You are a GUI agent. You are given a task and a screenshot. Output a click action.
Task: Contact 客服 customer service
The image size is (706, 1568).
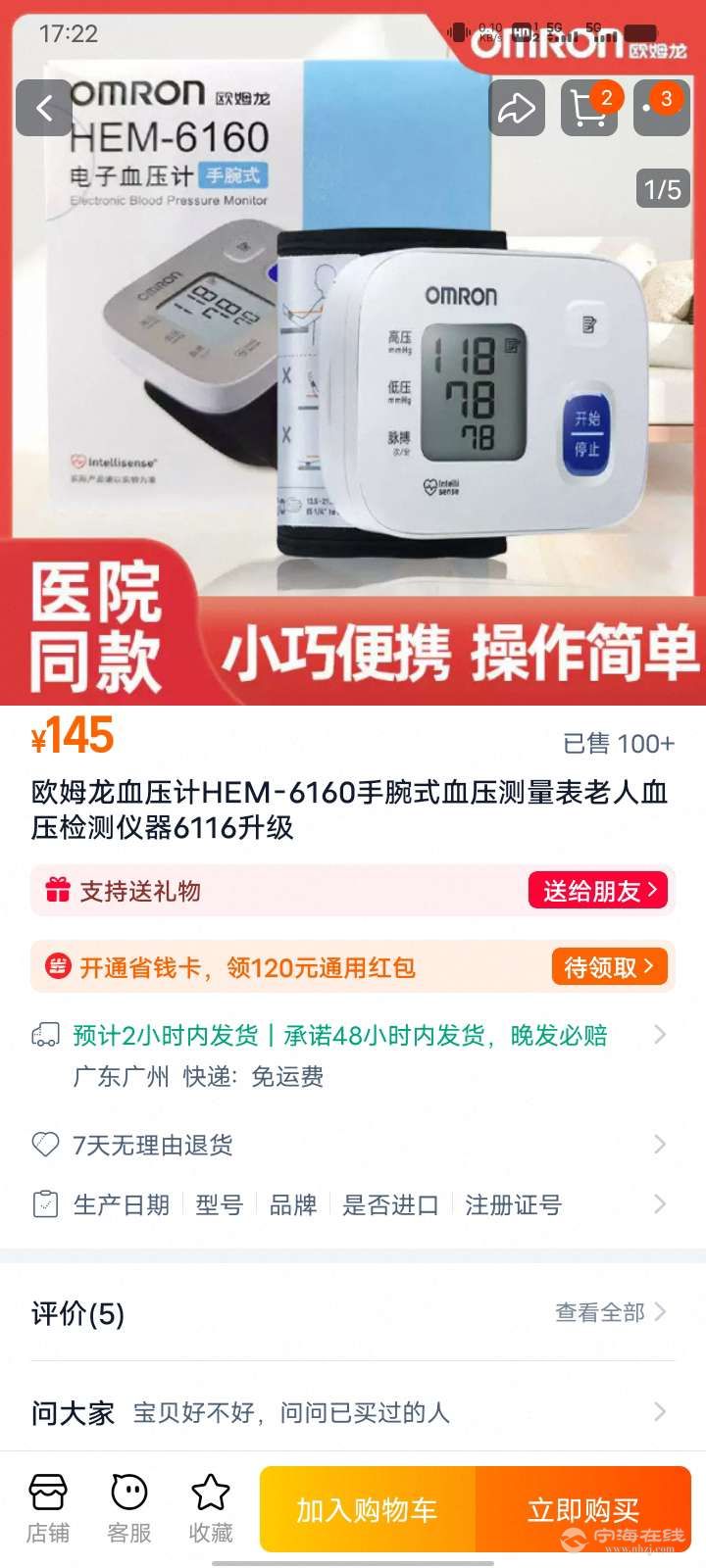(x=128, y=1507)
